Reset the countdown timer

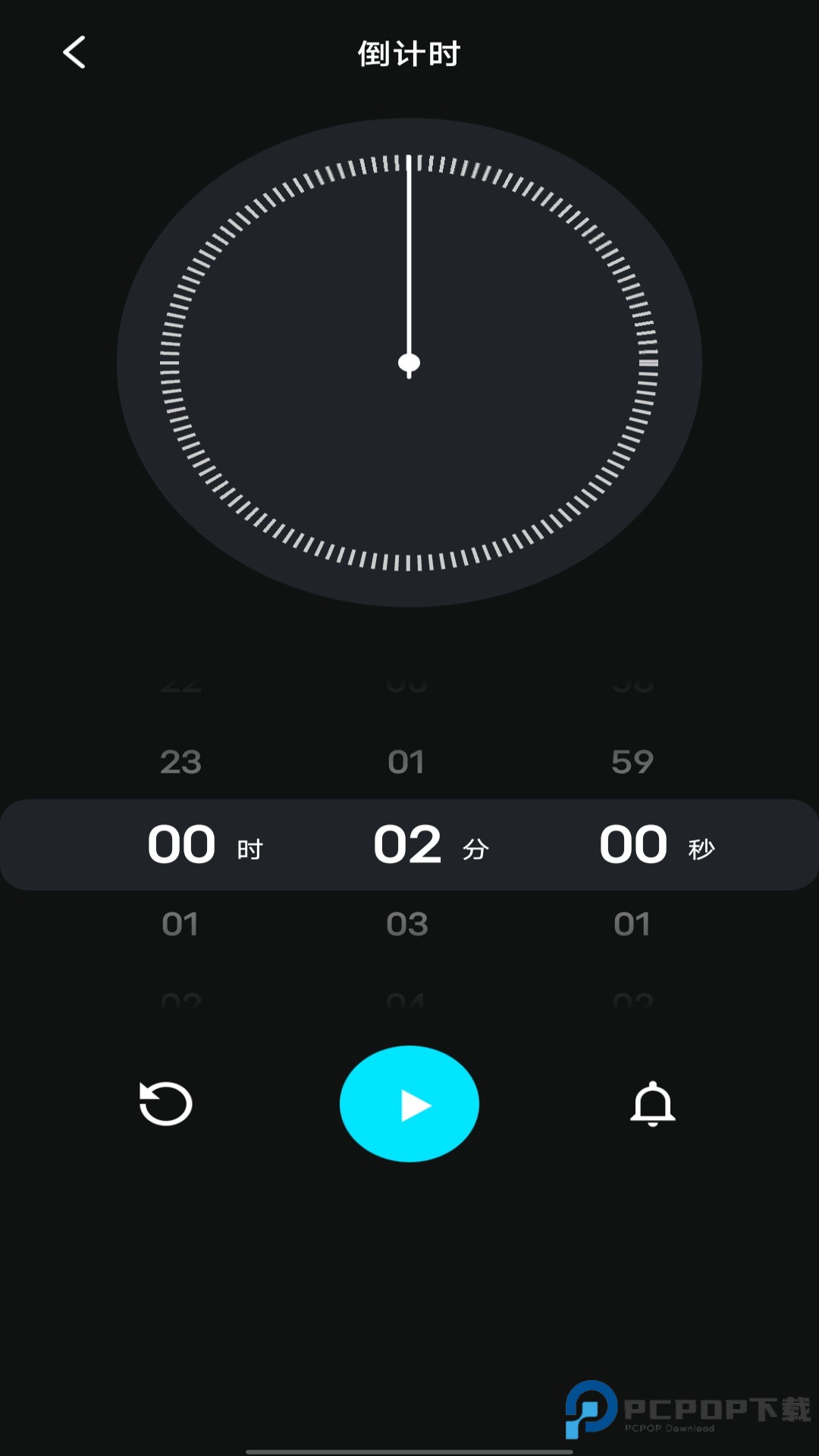click(166, 1104)
